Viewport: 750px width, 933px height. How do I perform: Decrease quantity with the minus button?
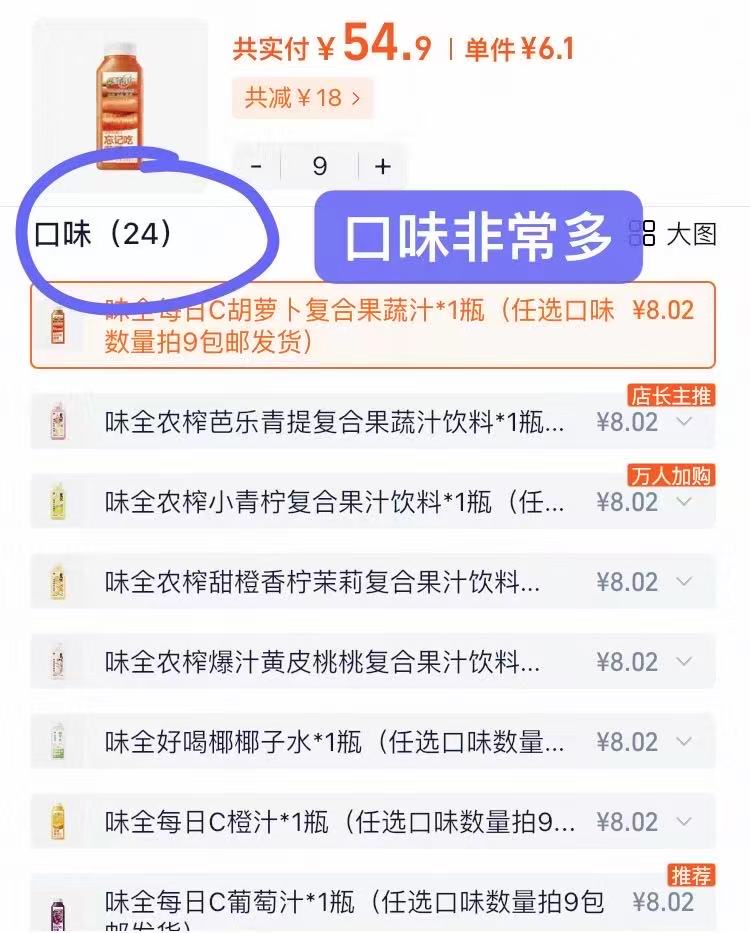(256, 166)
